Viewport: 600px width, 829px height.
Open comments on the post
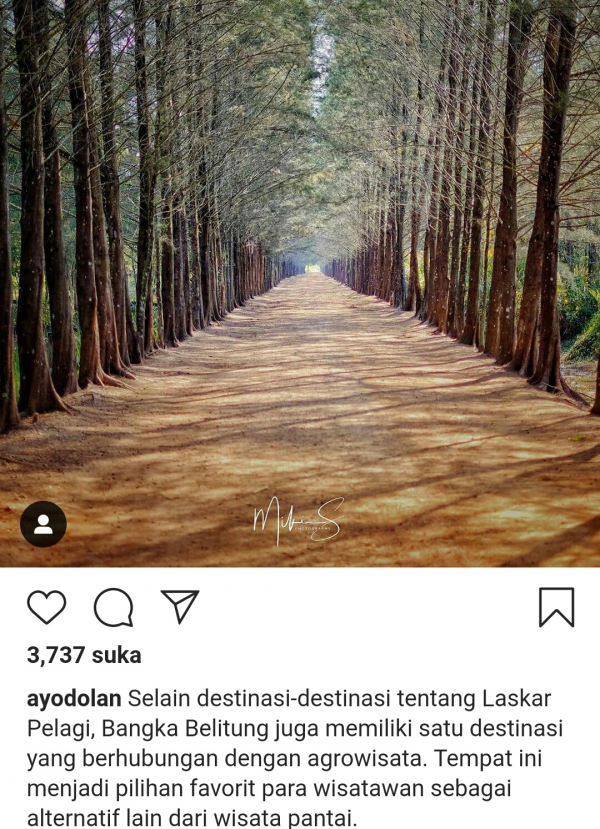click(x=113, y=607)
